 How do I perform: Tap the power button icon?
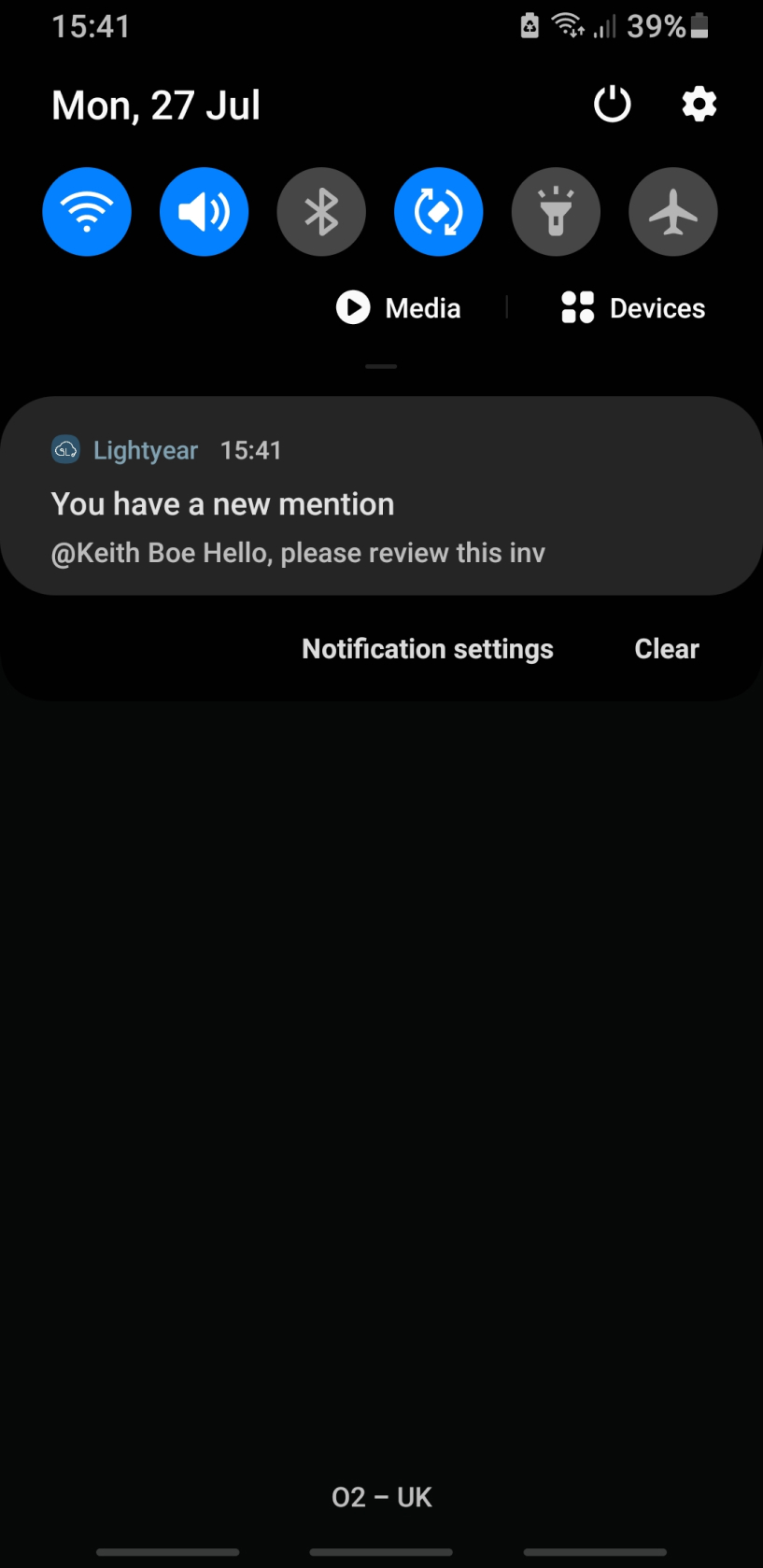[612, 104]
